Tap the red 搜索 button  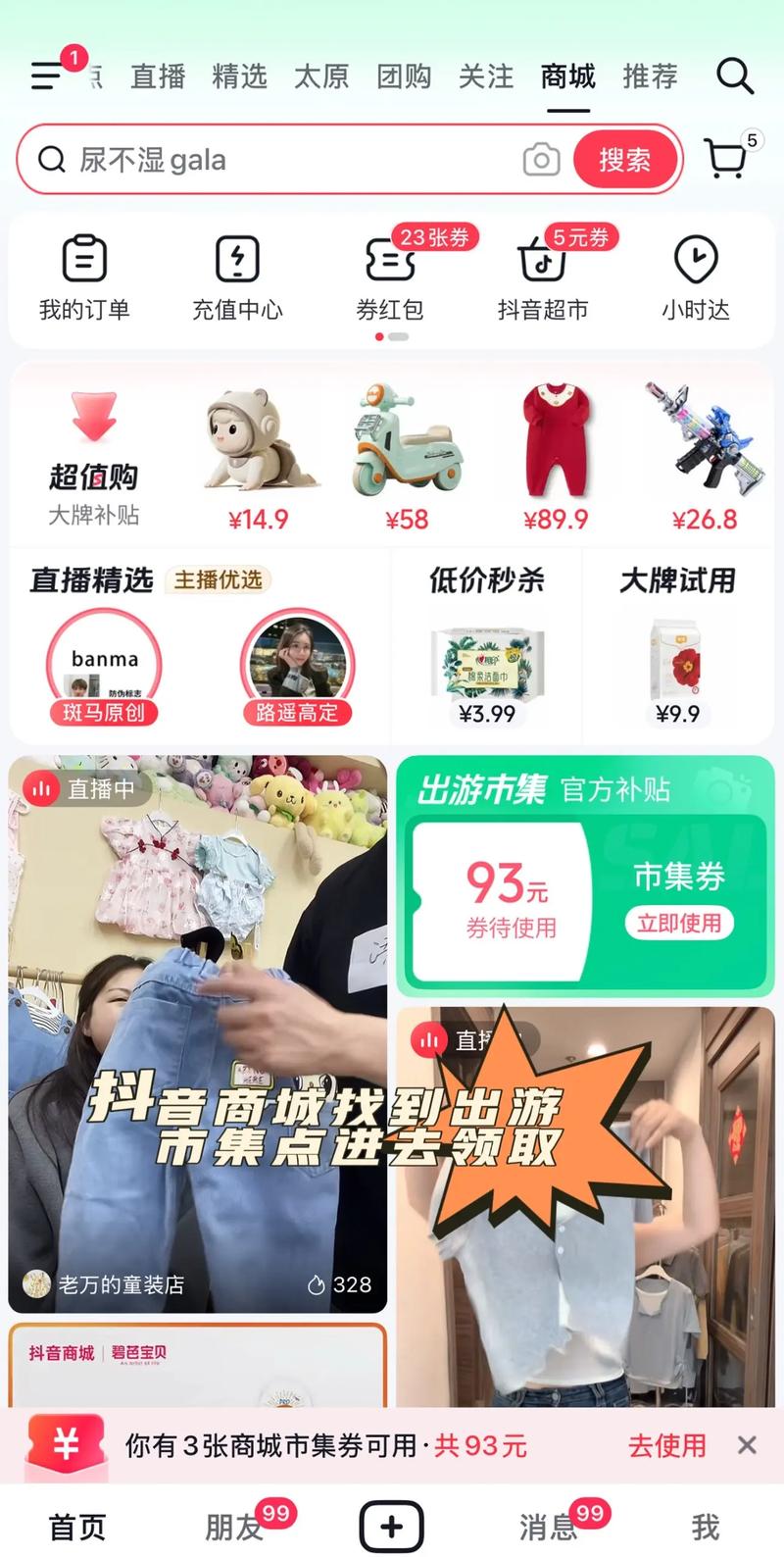pos(624,160)
